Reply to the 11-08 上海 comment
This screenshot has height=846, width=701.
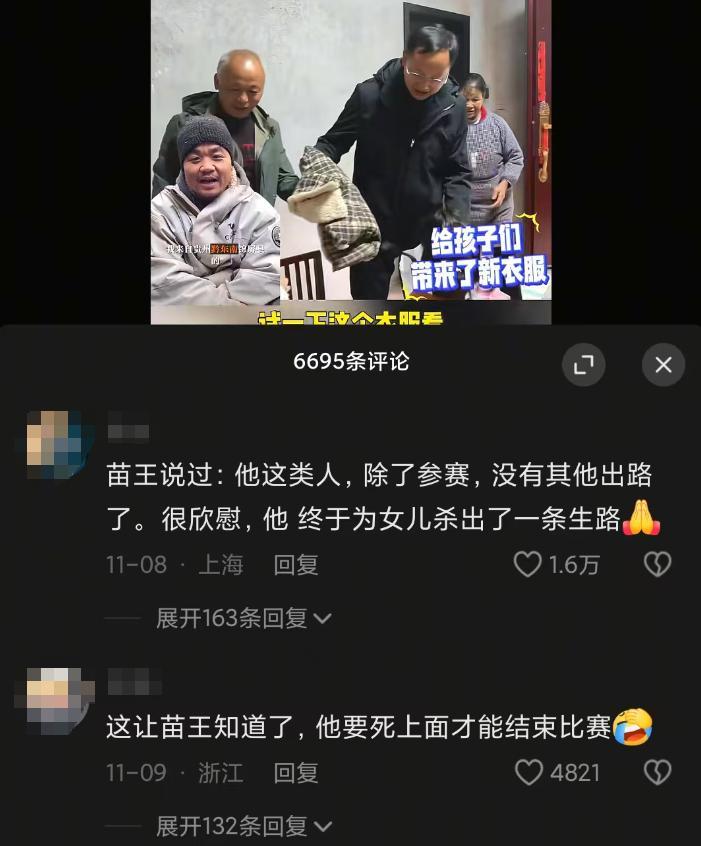click(296, 565)
